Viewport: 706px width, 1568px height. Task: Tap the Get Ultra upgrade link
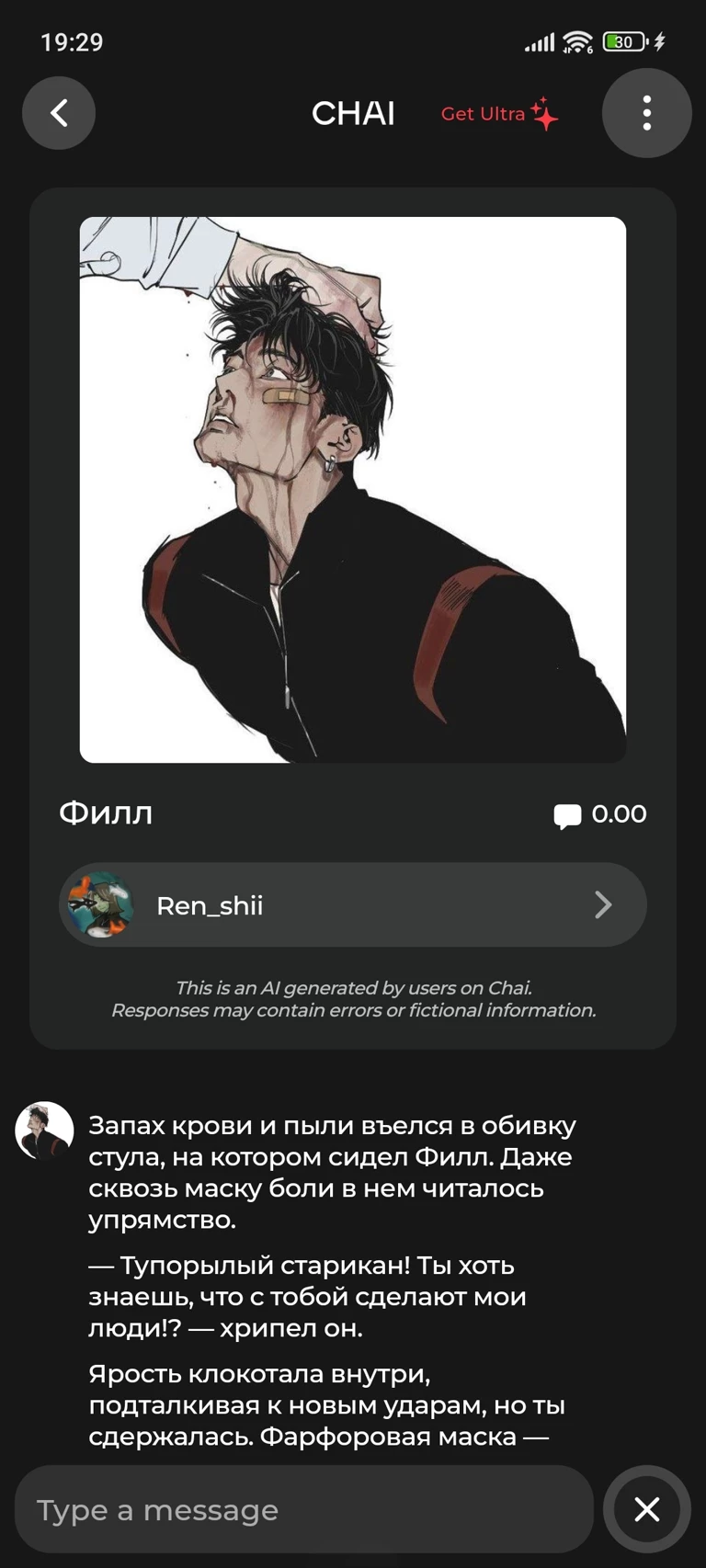click(498, 114)
